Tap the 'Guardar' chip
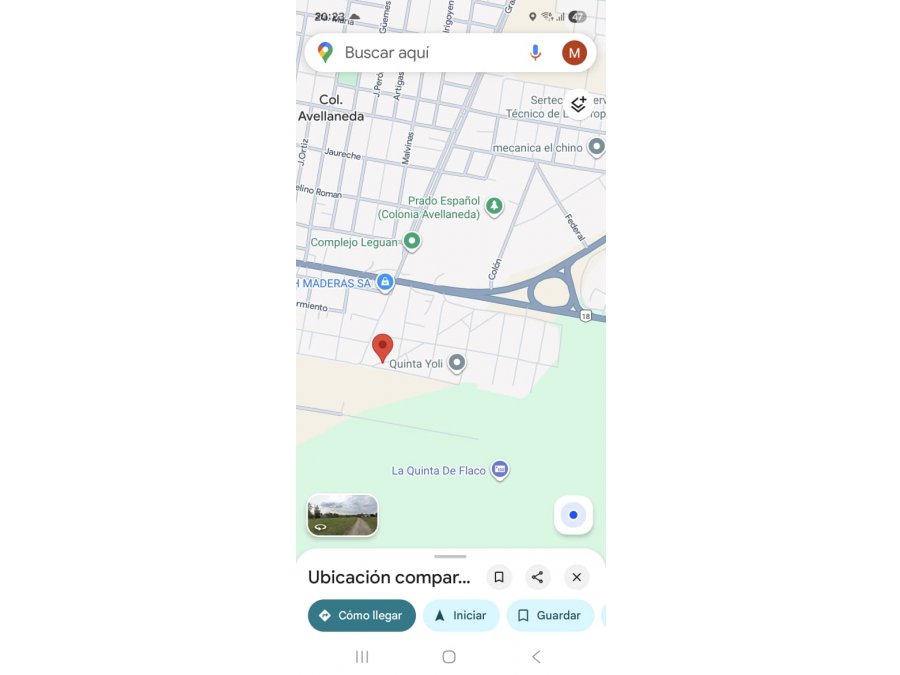Image resolution: width=900 pixels, height=675 pixels. click(x=550, y=616)
